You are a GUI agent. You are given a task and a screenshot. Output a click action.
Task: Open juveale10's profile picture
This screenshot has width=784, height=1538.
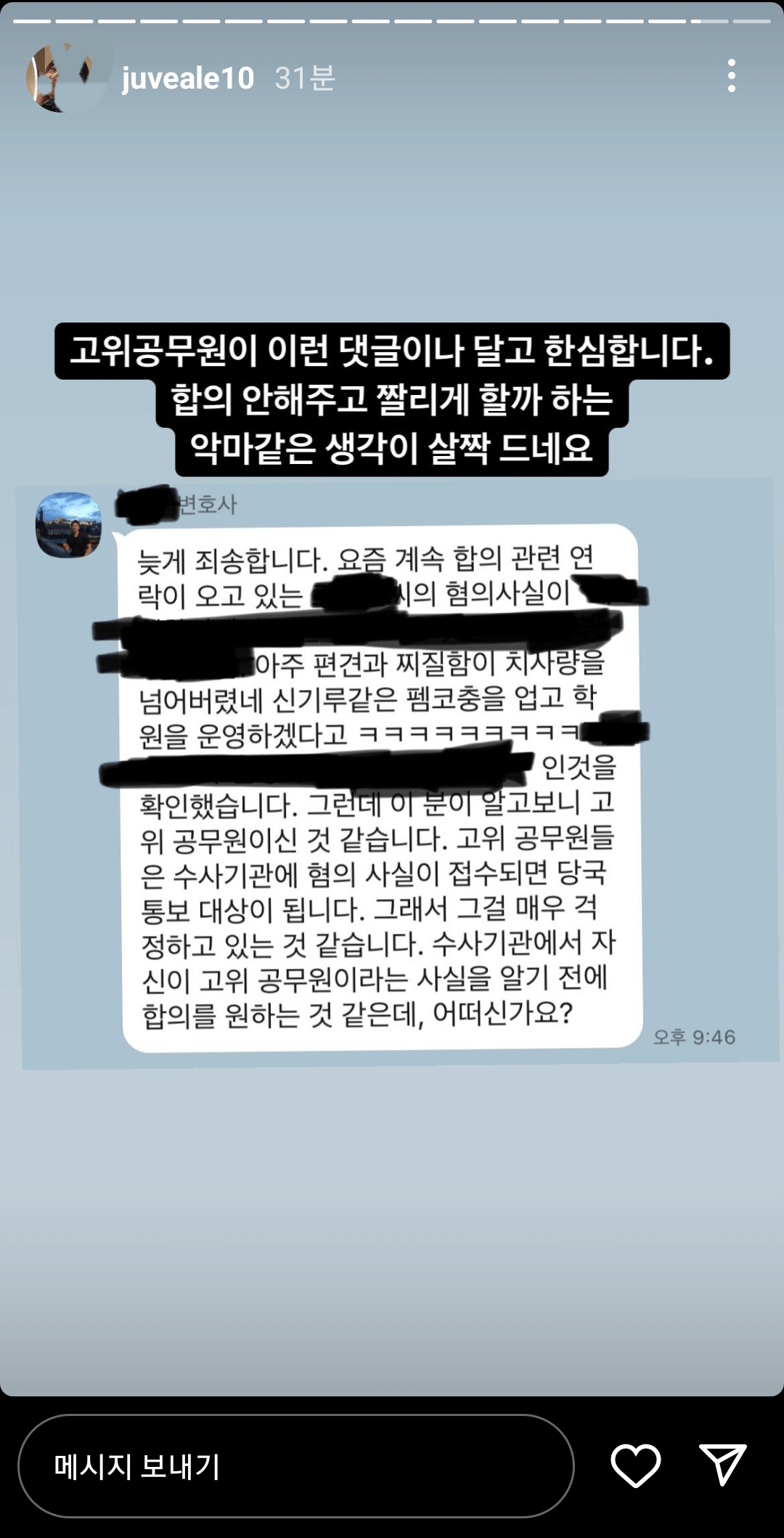coord(59,78)
